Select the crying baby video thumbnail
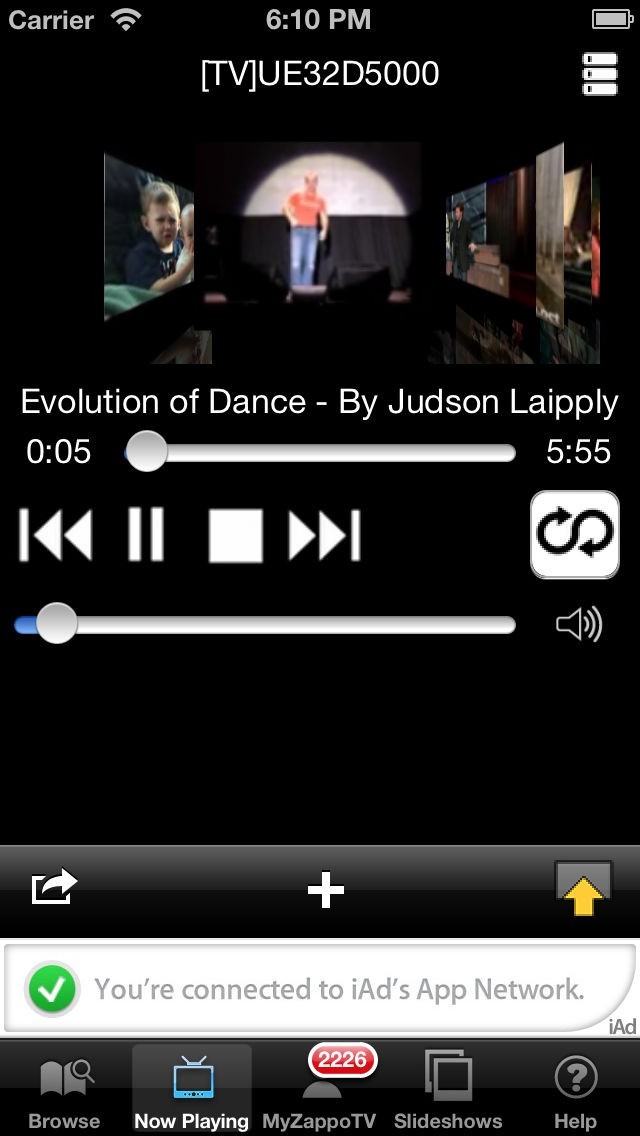The height and width of the screenshot is (1136, 640). (x=150, y=240)
